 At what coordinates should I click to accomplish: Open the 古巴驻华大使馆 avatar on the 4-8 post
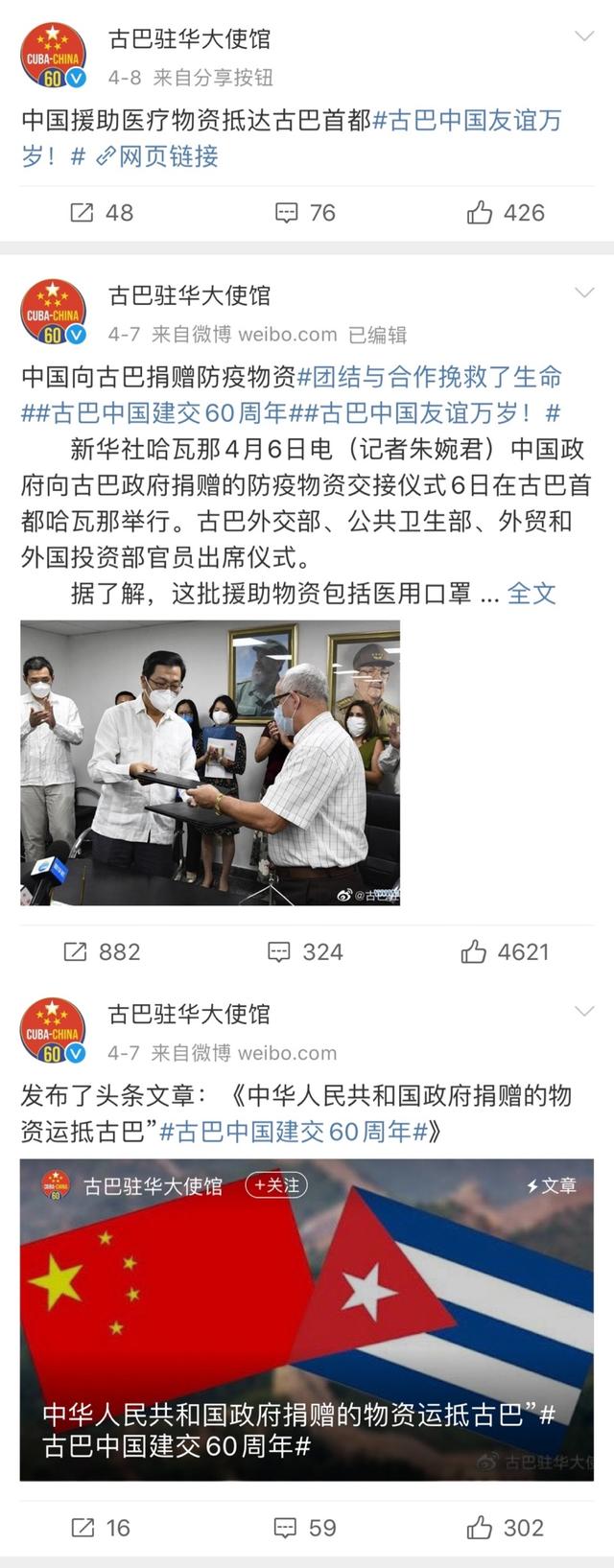[54, 57]
